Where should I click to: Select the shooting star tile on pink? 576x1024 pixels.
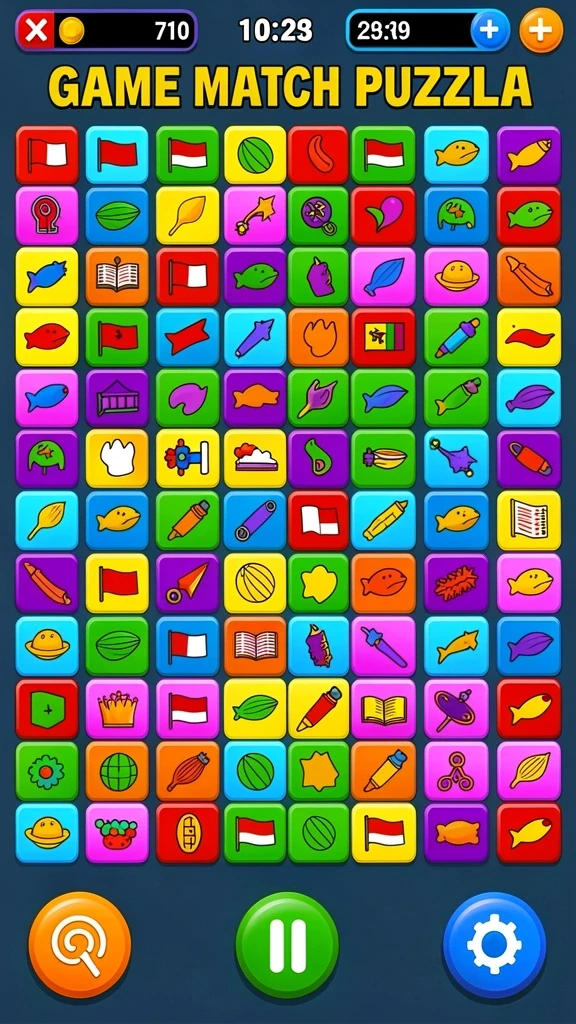click(x=255, y=216)
